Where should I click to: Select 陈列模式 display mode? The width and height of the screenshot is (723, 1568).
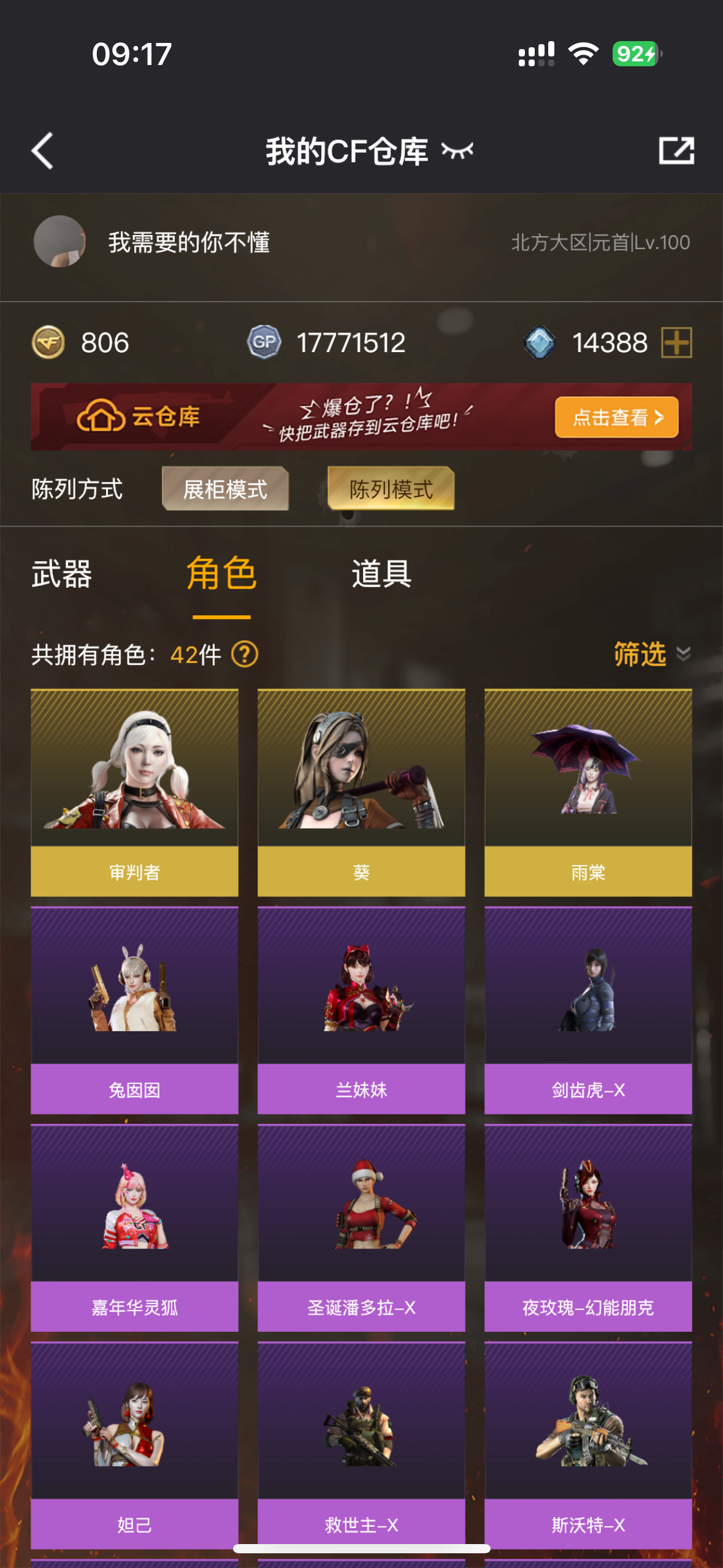(x=391, y=489)
